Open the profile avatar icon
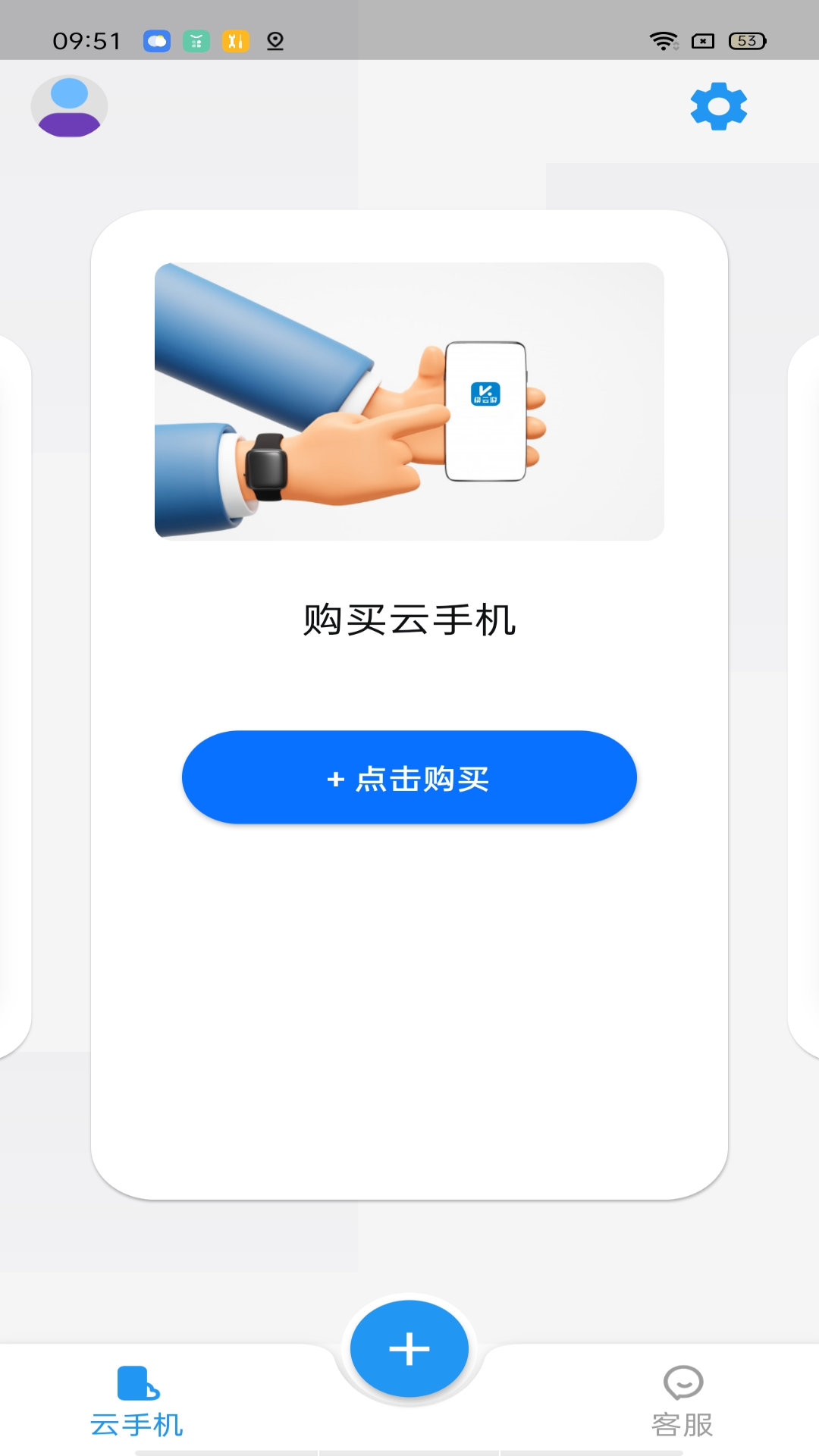 point(70,106)
